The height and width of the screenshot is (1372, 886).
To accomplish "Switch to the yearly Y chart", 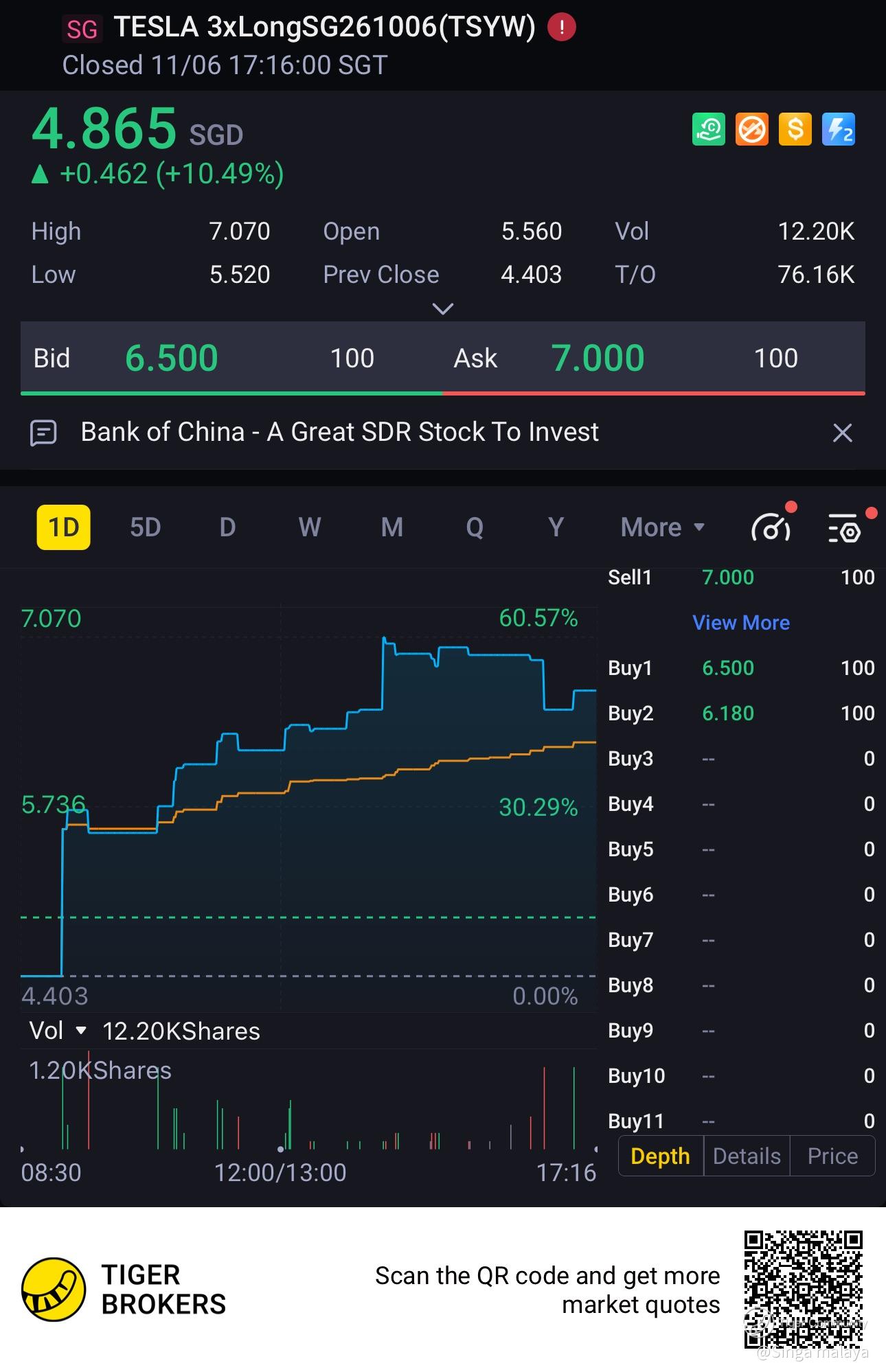I will [x=556, y=527].
